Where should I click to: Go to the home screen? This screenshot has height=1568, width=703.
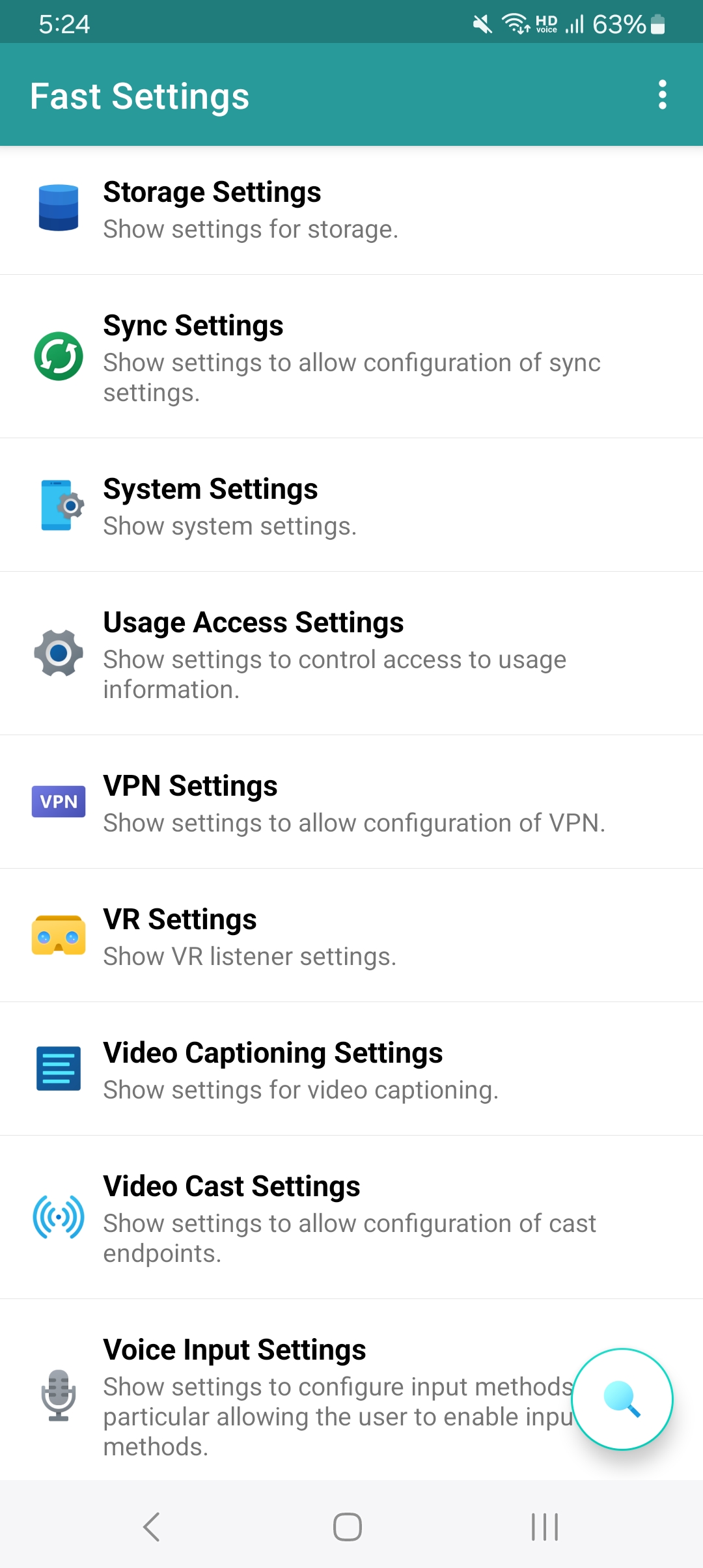[x=348, y=1526]
